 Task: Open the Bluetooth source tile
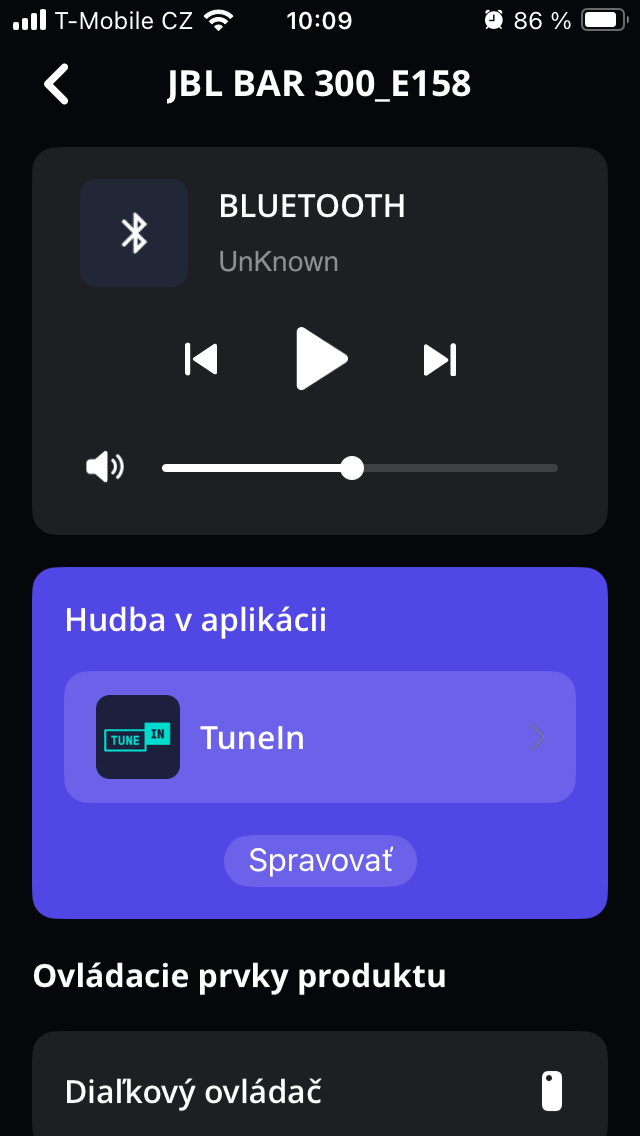point(134,234)
